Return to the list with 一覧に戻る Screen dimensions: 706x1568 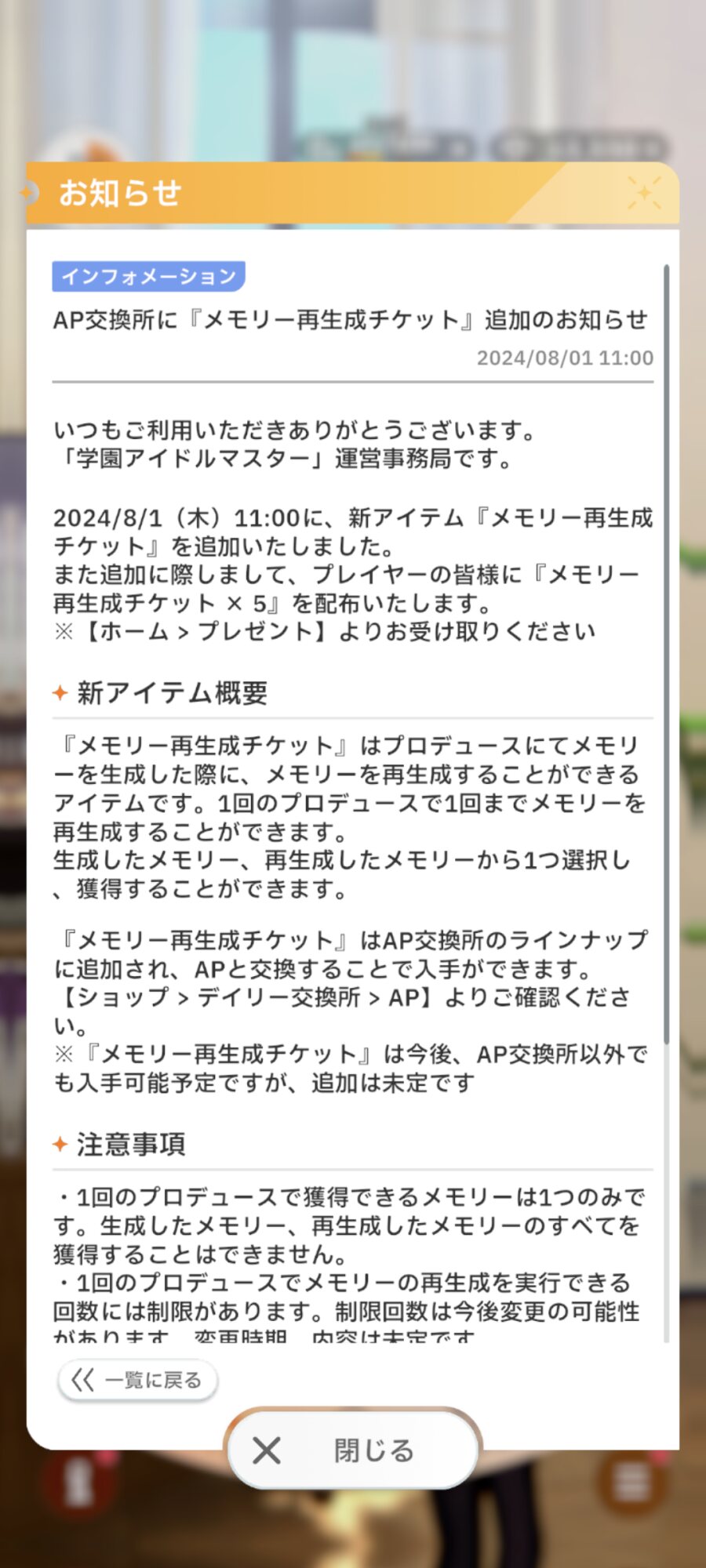click(137, 1380)
